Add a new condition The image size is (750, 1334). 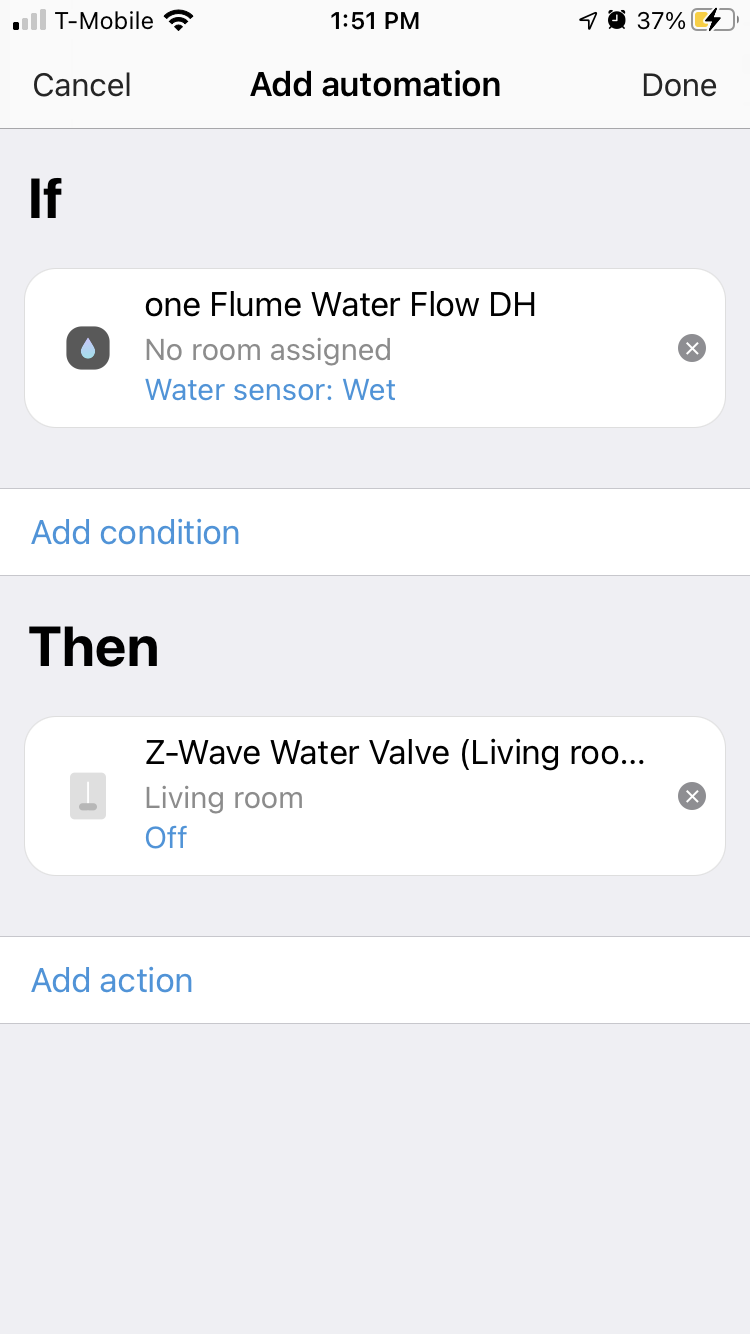(x=136, y=532)
